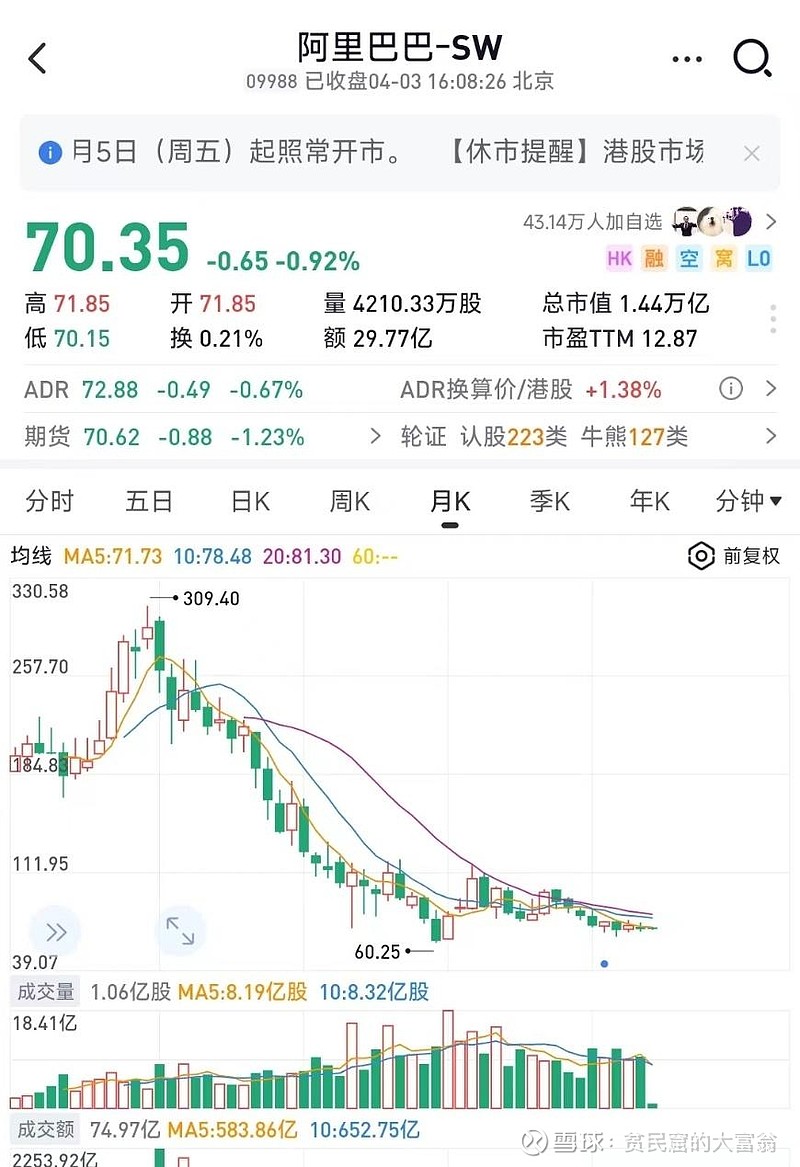Open the search magnifier icon
Viewport: 800px width, 1167px height.
tap(752, 59)
